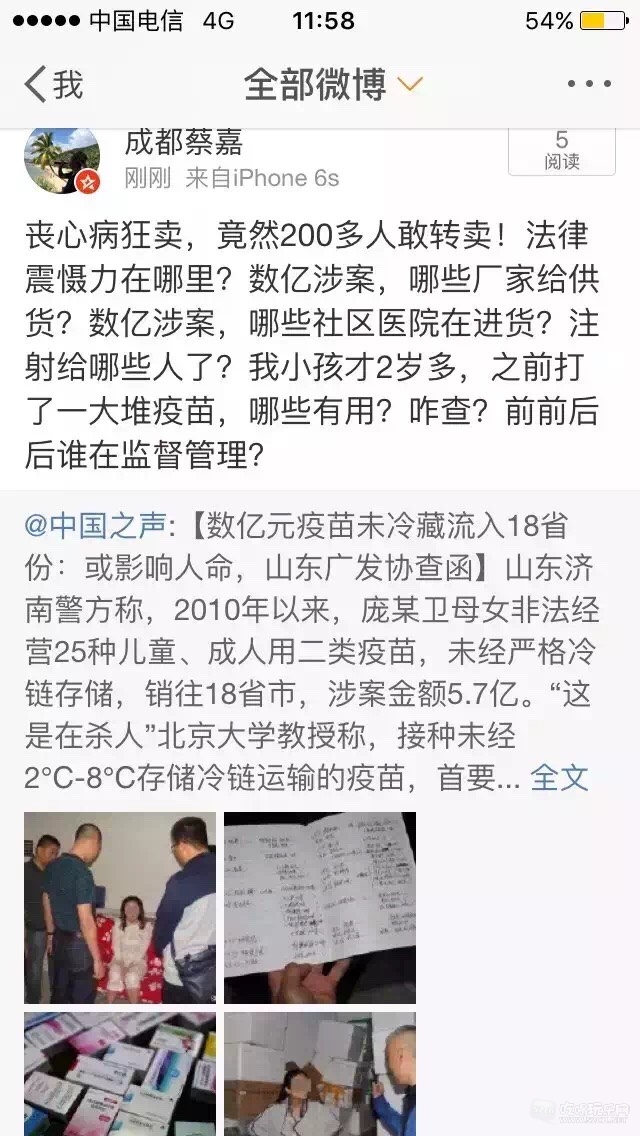640x1136 pixels.
Task: Open the @中国之声 account link
Action: tap(95, 524)
